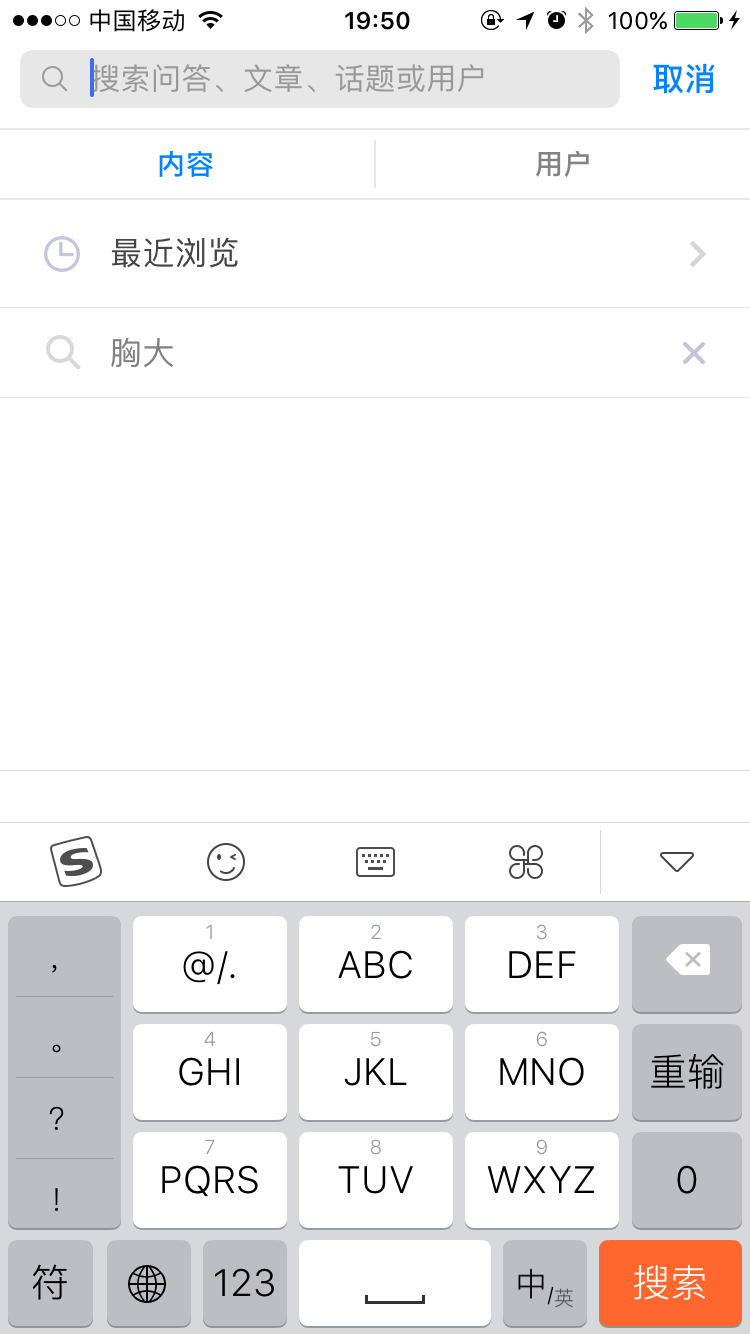Tap the orange 搜索 search button
The height and width of the screenshot is (1334, 750).
[670, 1283]
